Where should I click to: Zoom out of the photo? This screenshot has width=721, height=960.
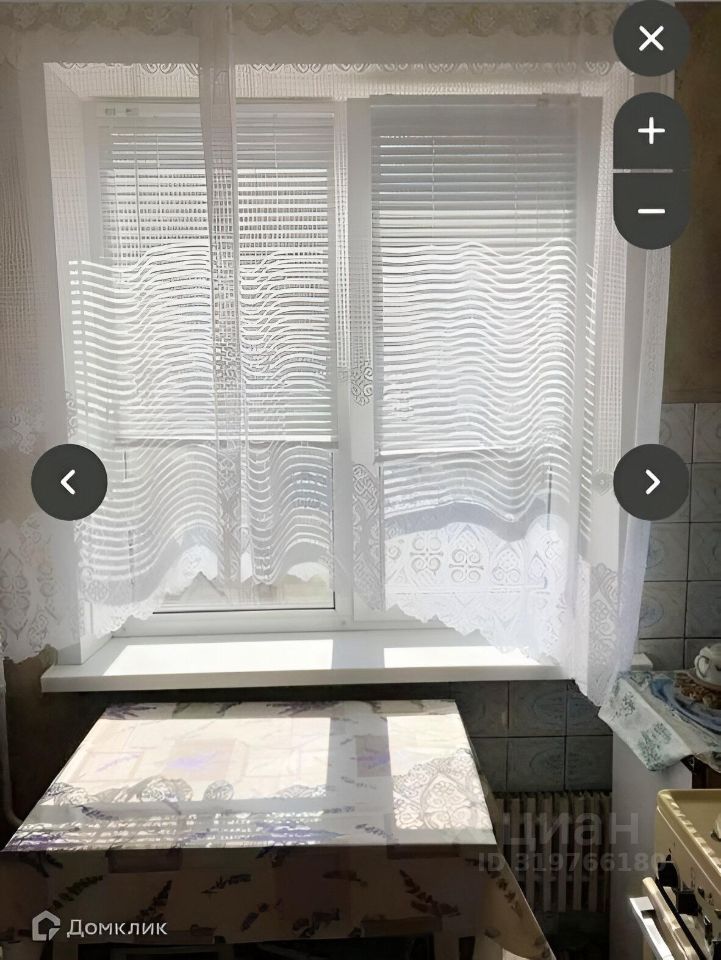point(651,211)
